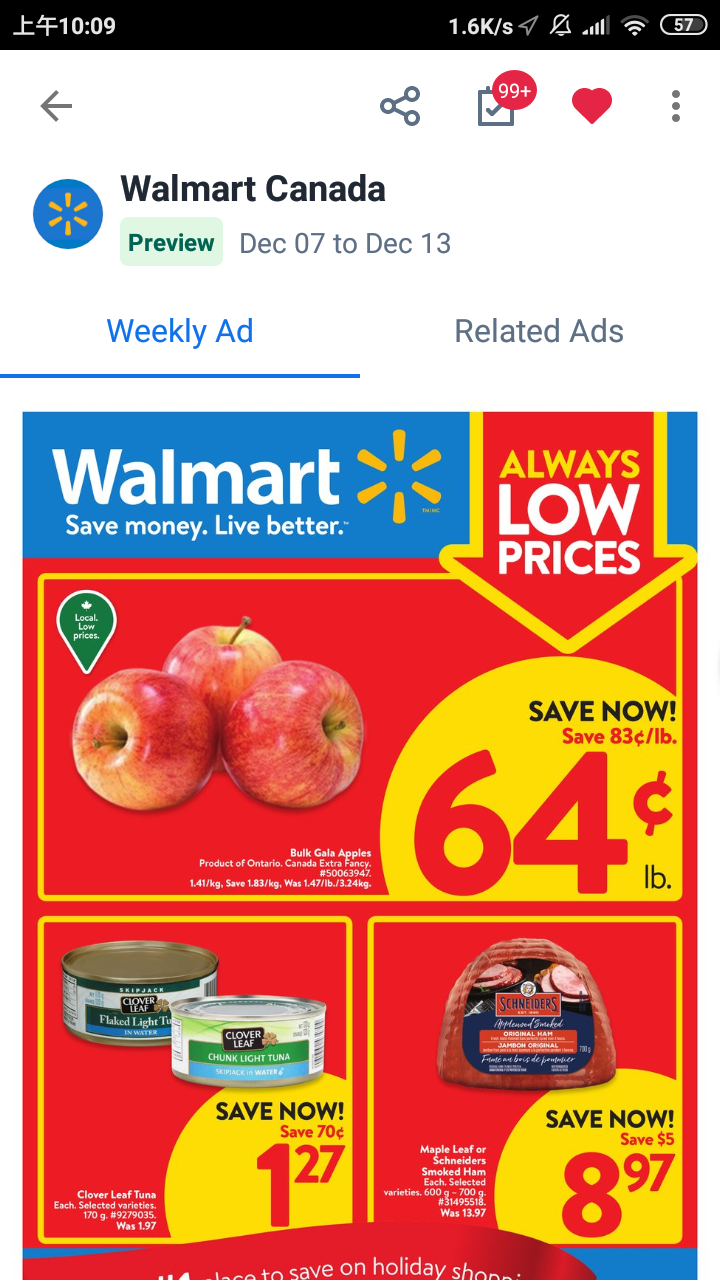The image size is (720, 1280).
Task: Open the three-dot overflow menu
Action: 676,106
